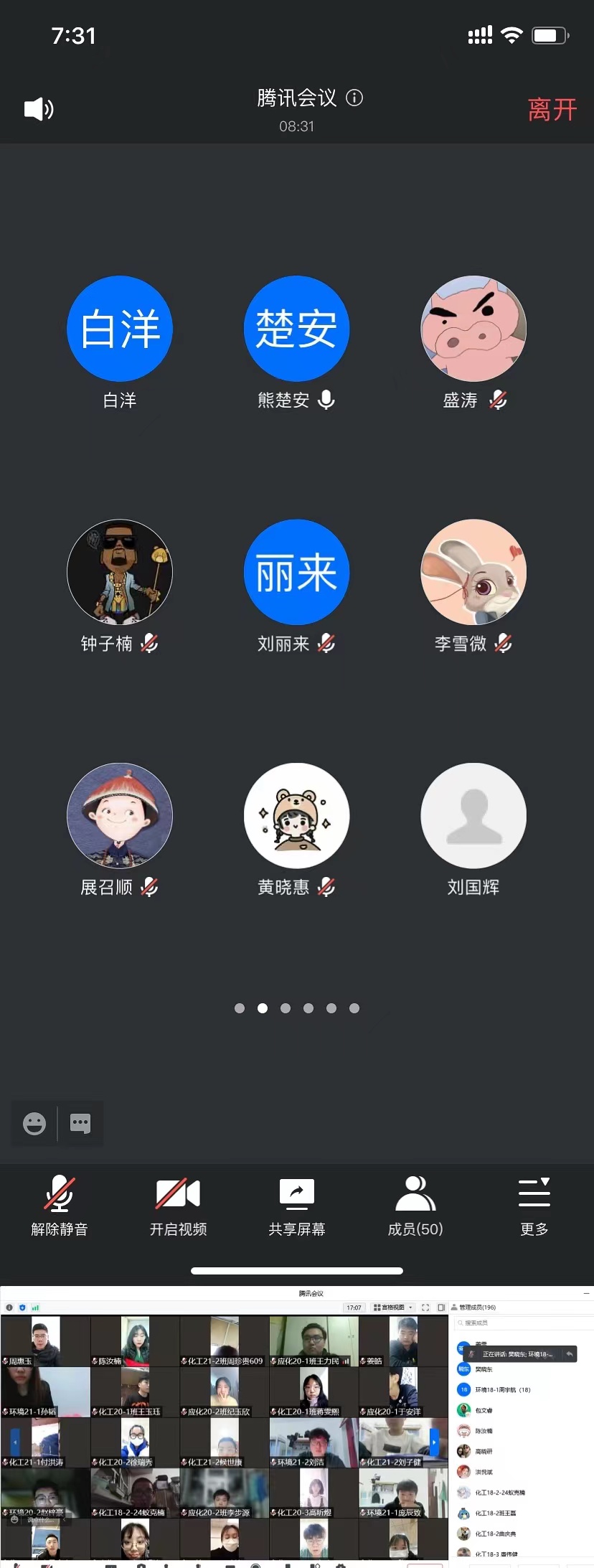Select participant 李雪微

473,572
